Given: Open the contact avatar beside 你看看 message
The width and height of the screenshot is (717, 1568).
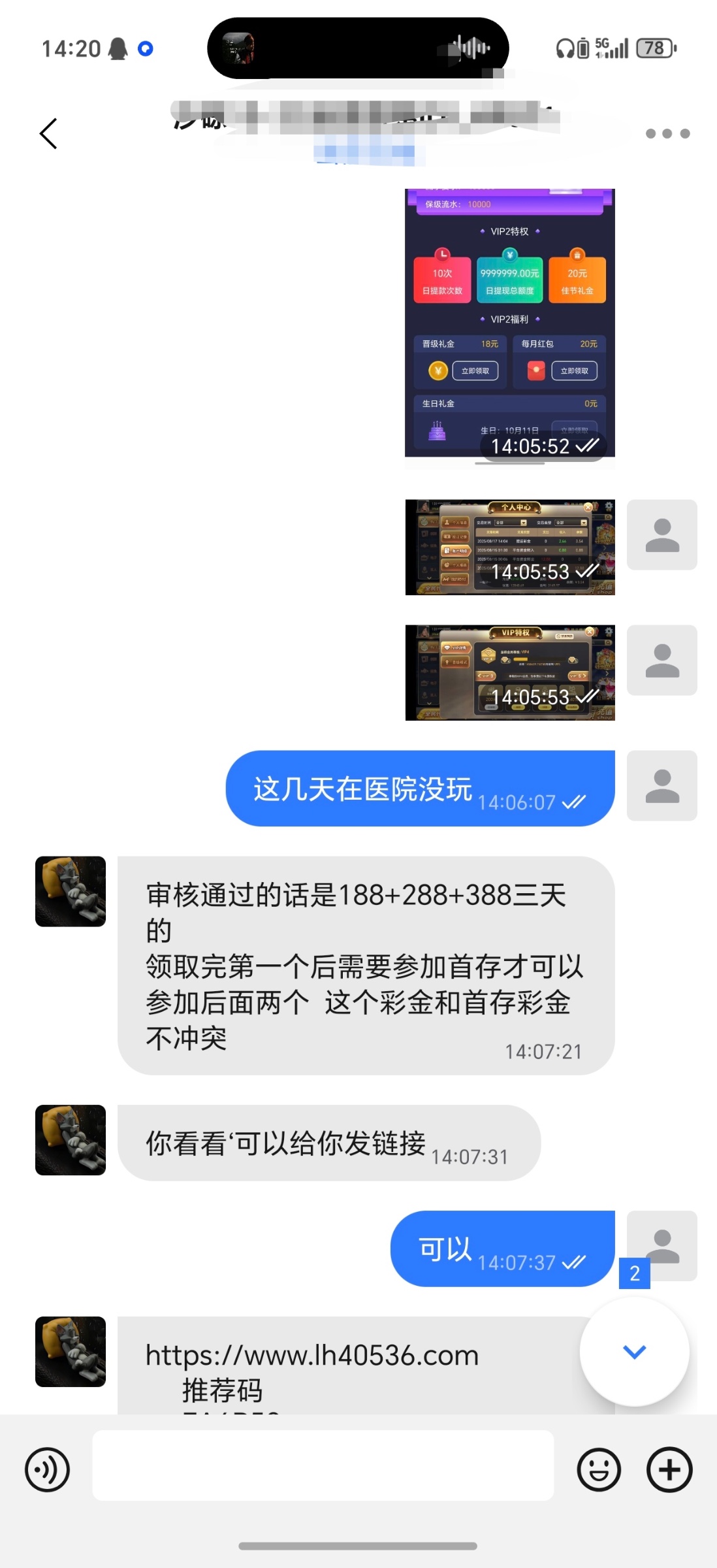Looking at the screenshot, I should (x=71, y=1140).
